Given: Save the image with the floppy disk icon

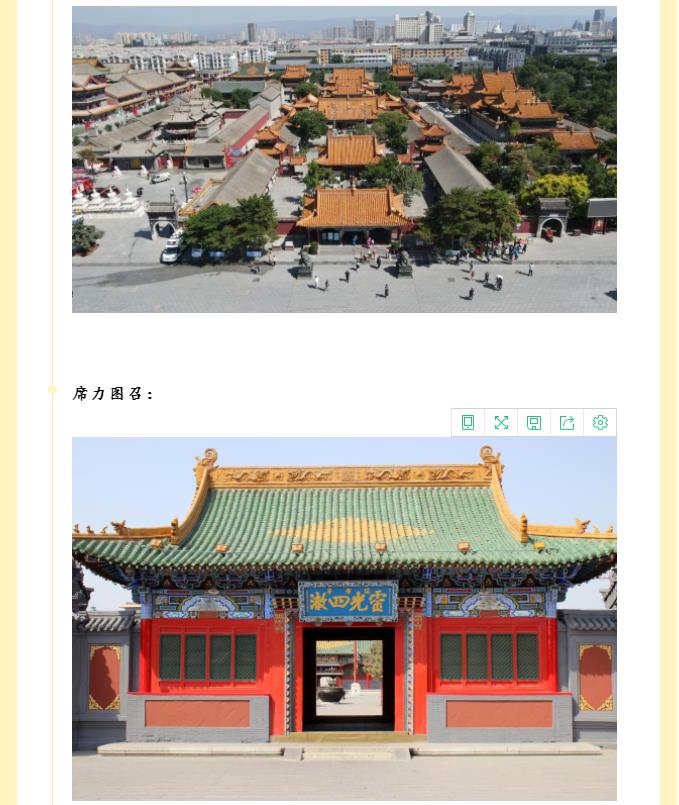Looking at the screenshot, I should 534,423.
